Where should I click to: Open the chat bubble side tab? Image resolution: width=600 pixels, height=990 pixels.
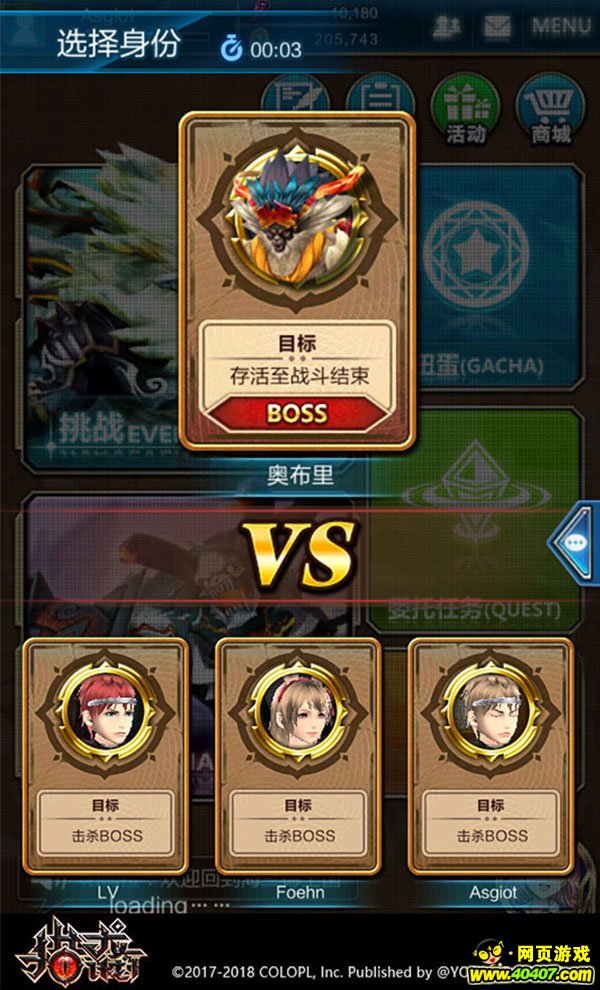(x=575, y=542)
